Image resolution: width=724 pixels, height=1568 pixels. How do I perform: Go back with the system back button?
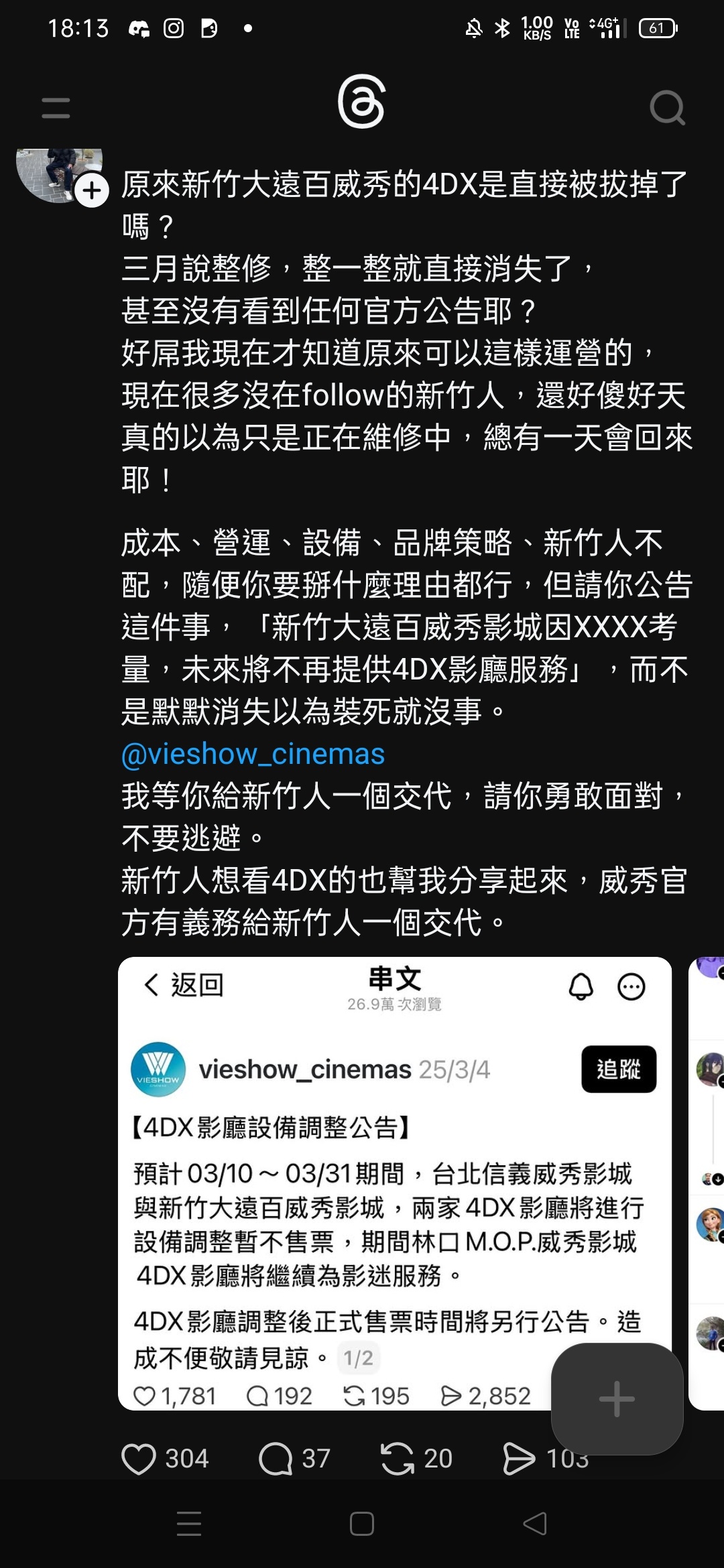(535, 1524)
